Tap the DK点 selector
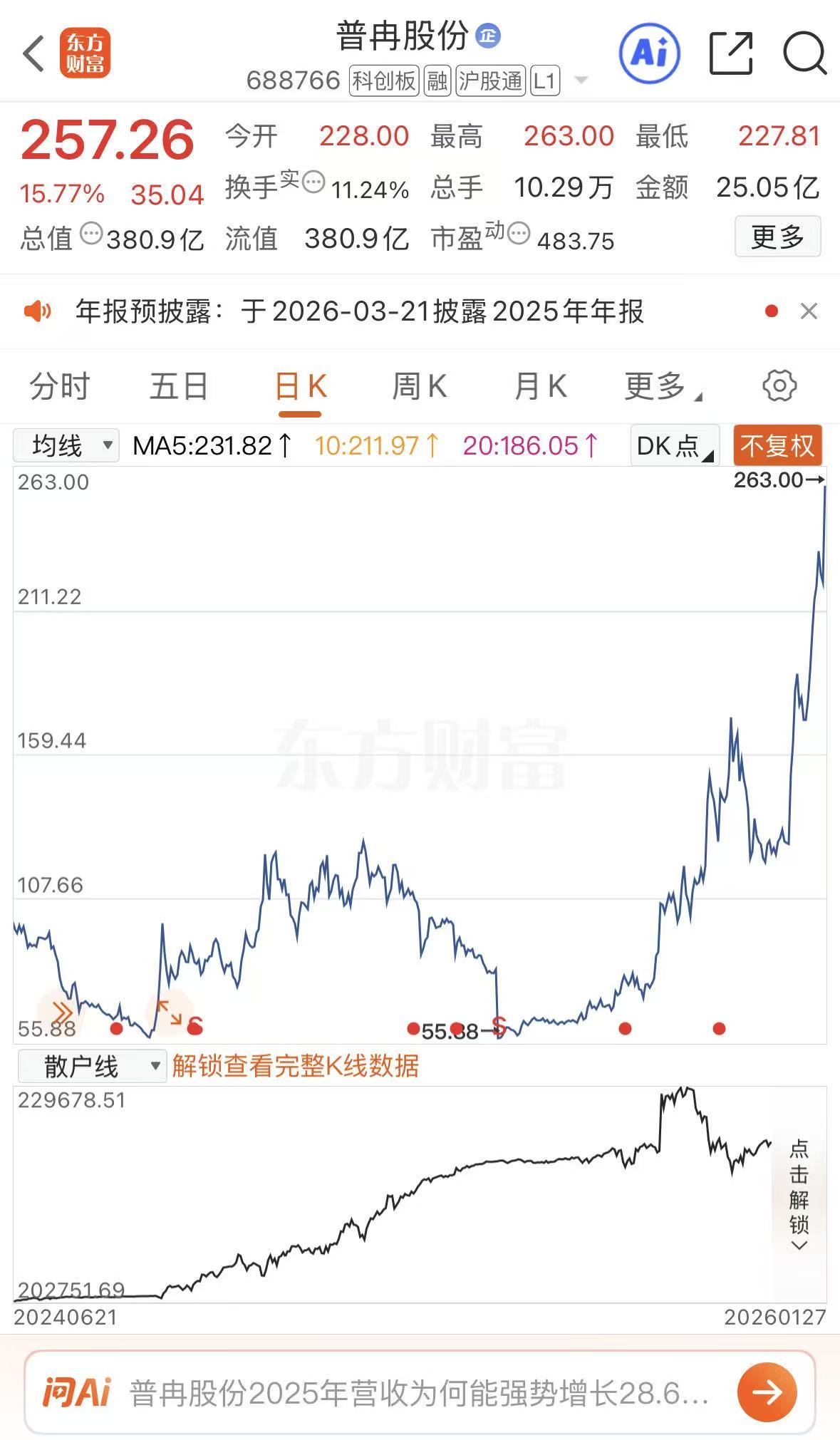The image size is (840, 1440). point(674,446)
